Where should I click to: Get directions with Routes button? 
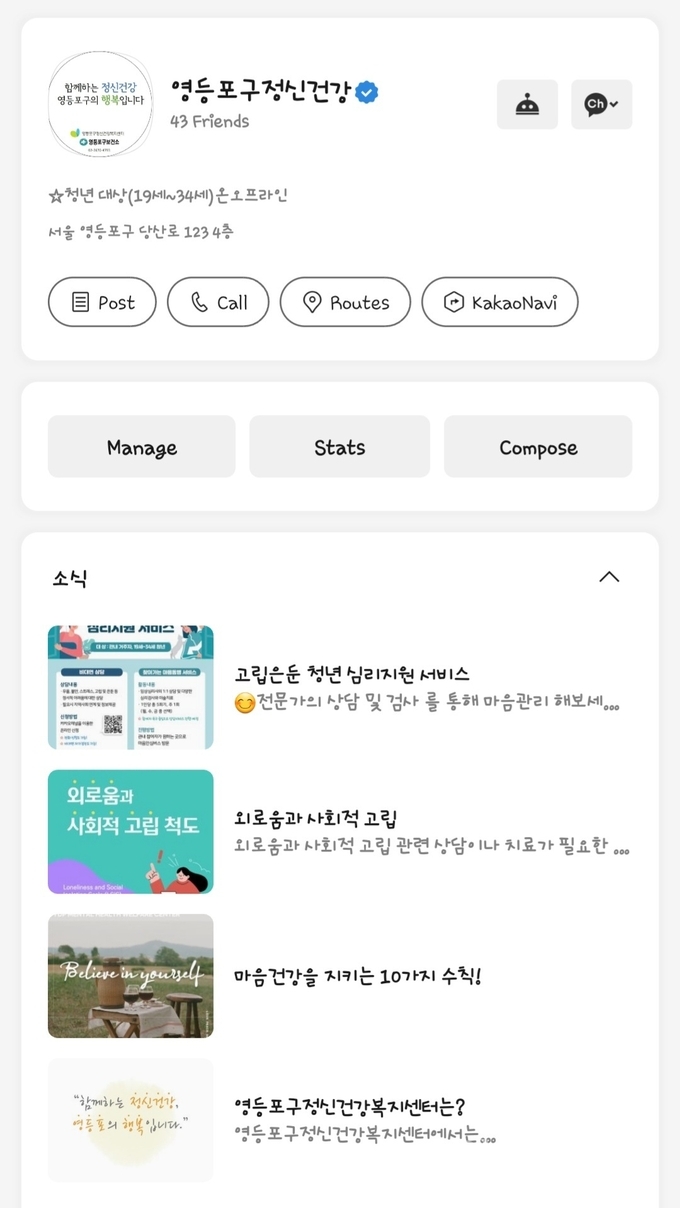pos(345,302)
